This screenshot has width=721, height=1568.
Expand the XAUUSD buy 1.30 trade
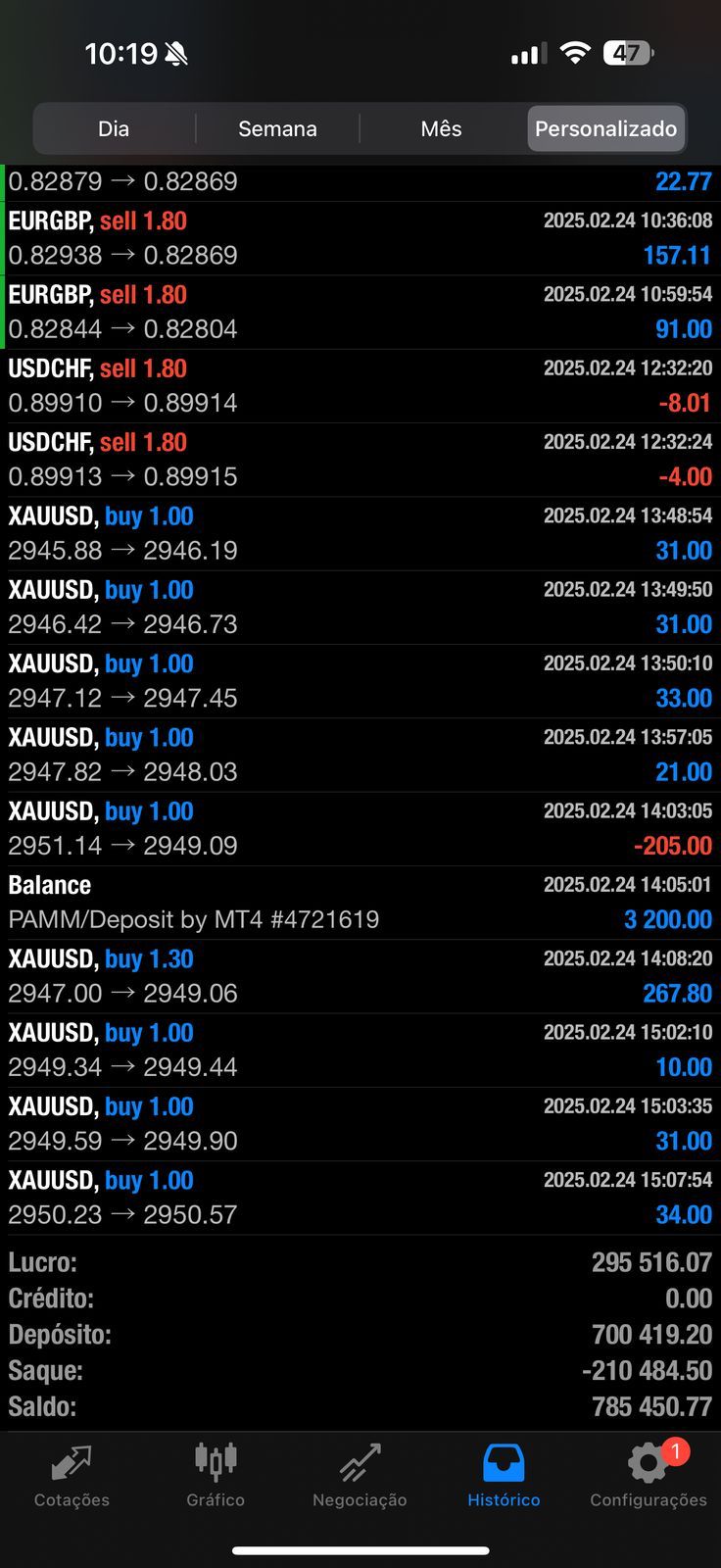(360, 976)
